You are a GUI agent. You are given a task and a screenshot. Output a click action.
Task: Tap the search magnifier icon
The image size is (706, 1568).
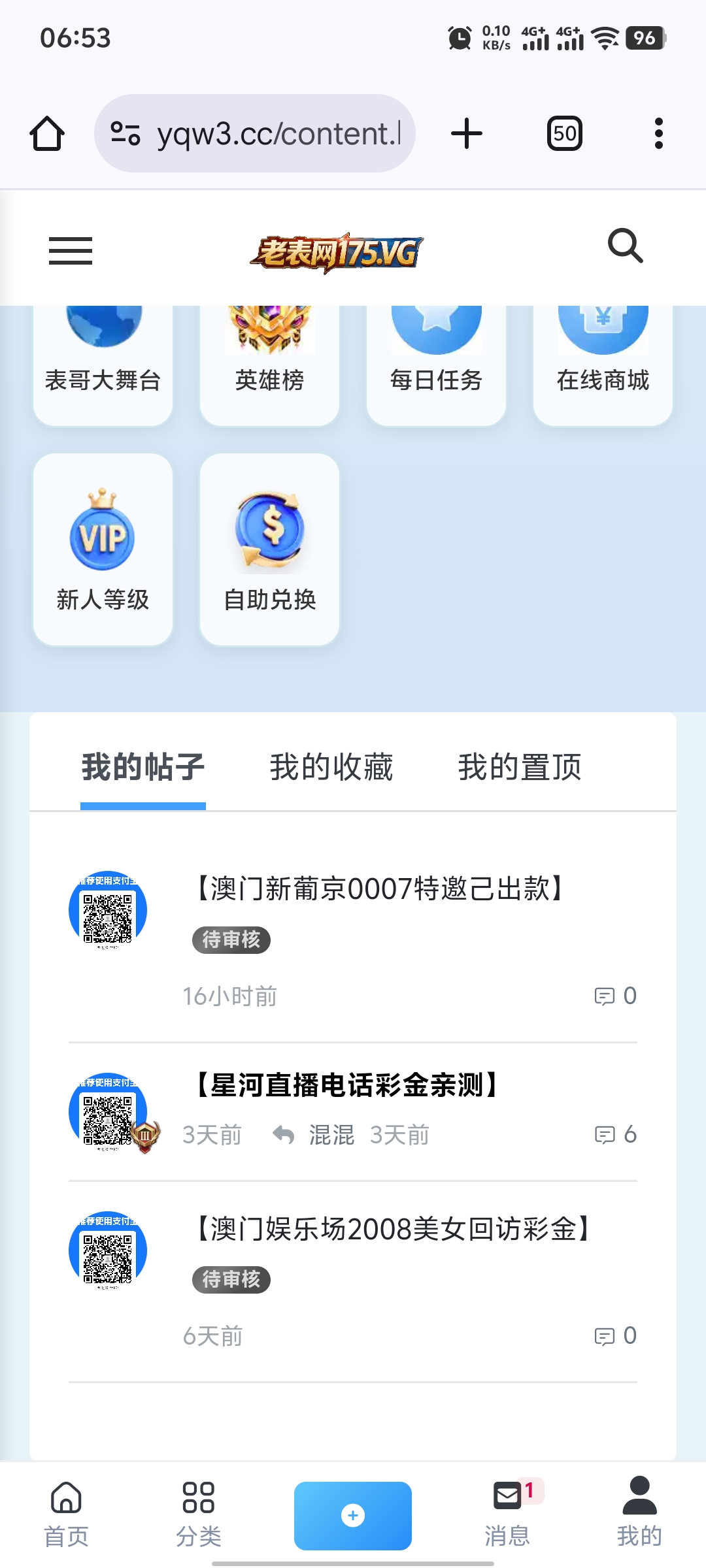626,248
